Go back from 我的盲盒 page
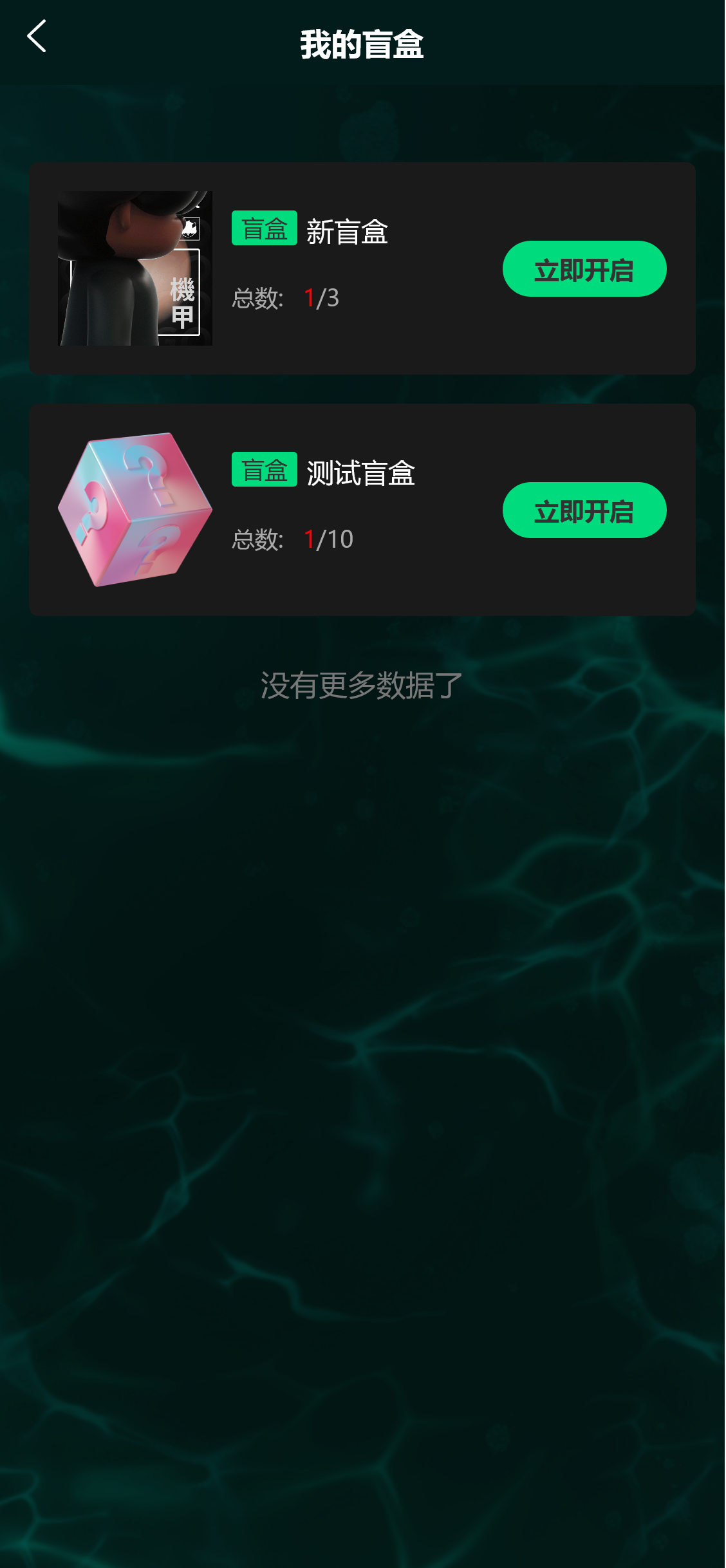726x1568 pixels. click(x=37, y=36)
